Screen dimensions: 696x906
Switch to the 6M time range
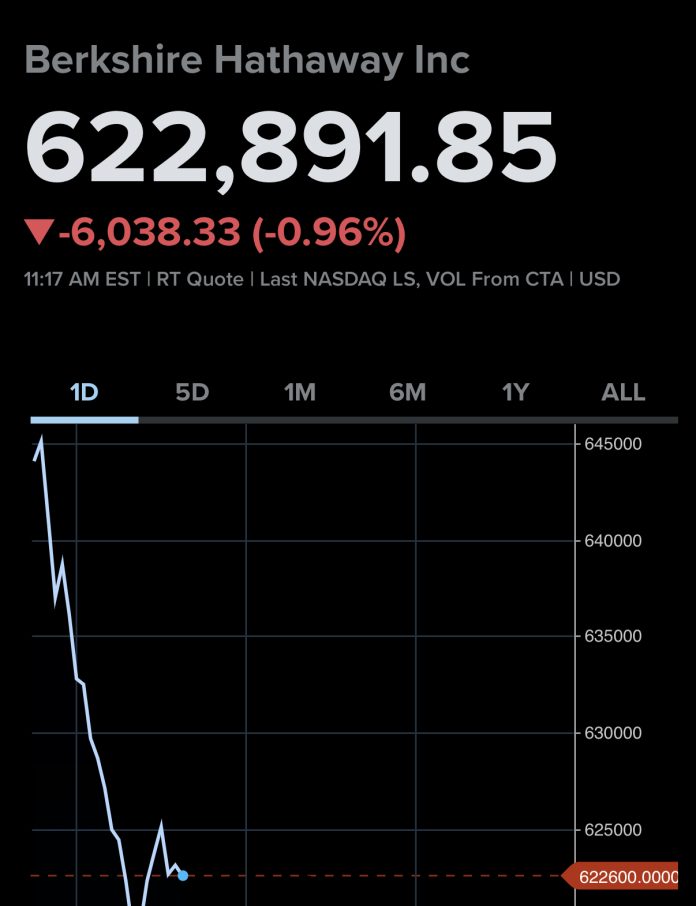(407, 393)
